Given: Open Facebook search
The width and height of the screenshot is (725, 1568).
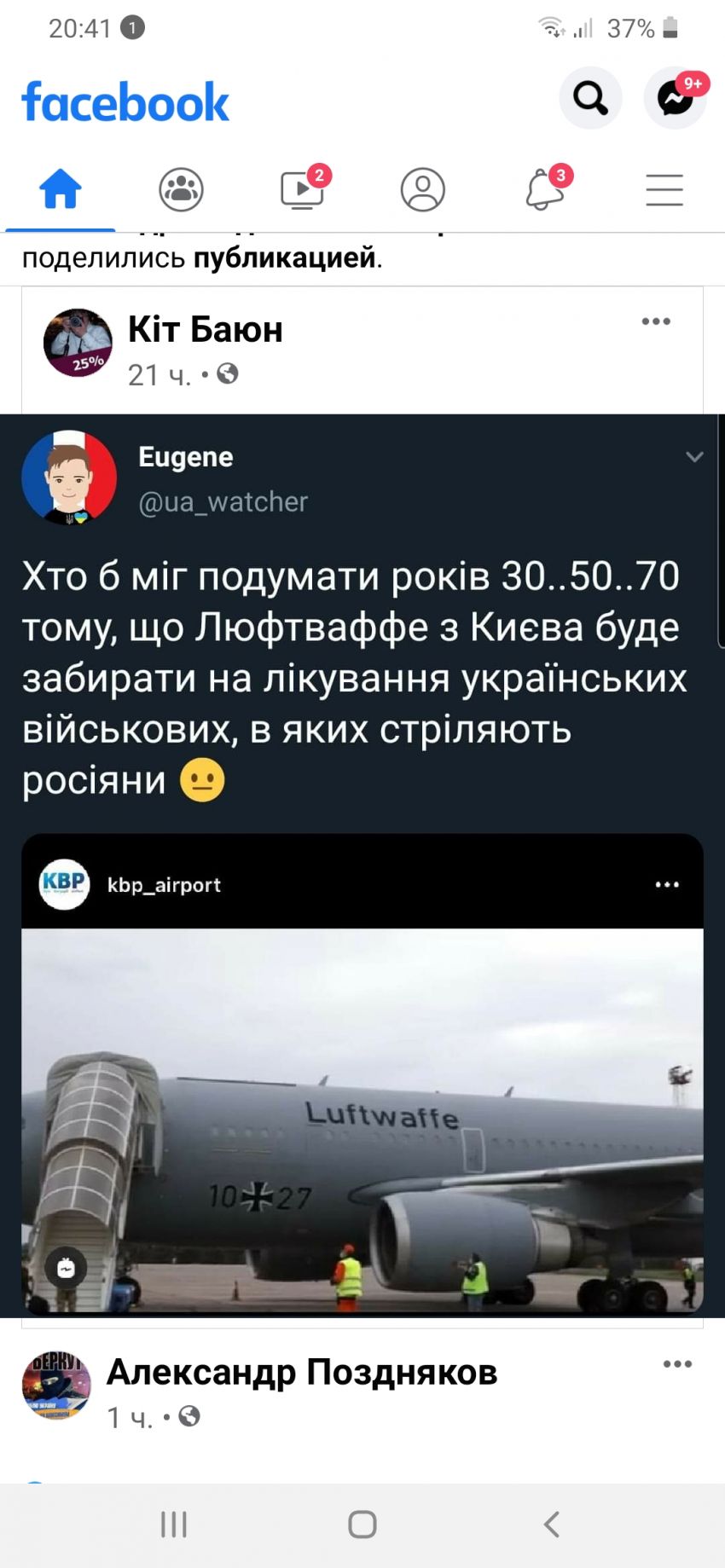Looking at the screenshot, I should tap(590, 98).
